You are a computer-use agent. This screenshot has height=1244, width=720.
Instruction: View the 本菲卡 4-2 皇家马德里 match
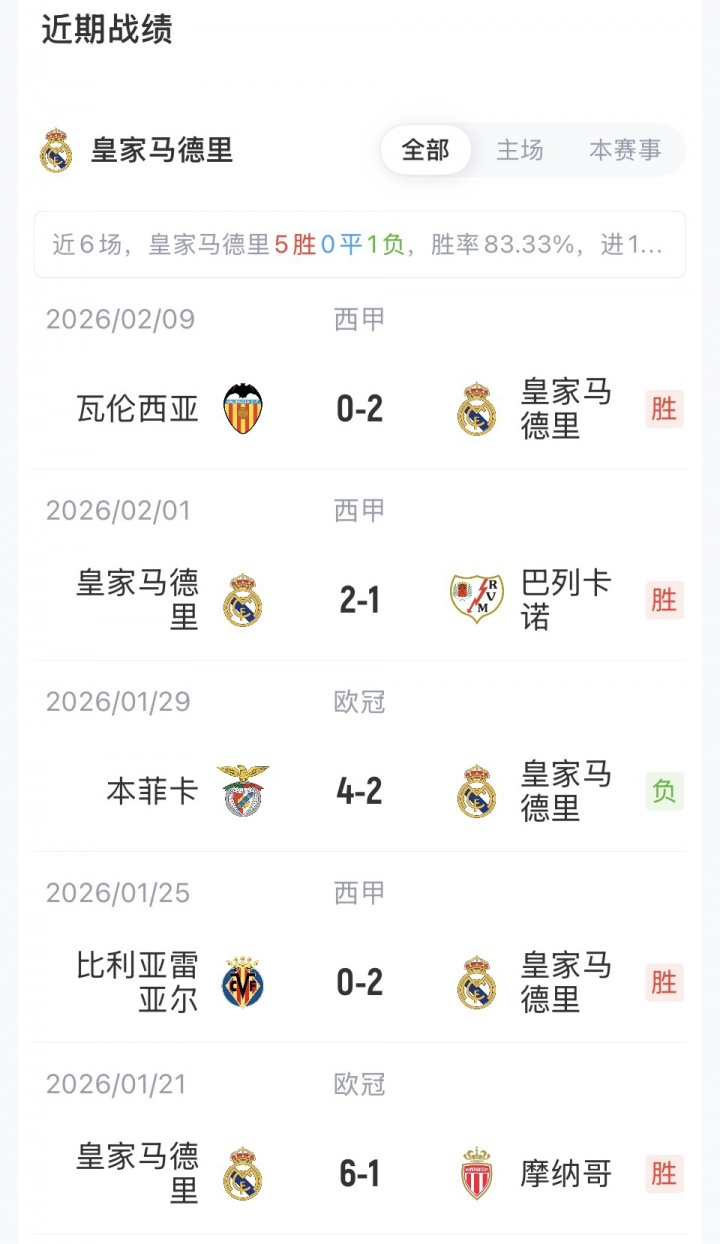point(360,792)
